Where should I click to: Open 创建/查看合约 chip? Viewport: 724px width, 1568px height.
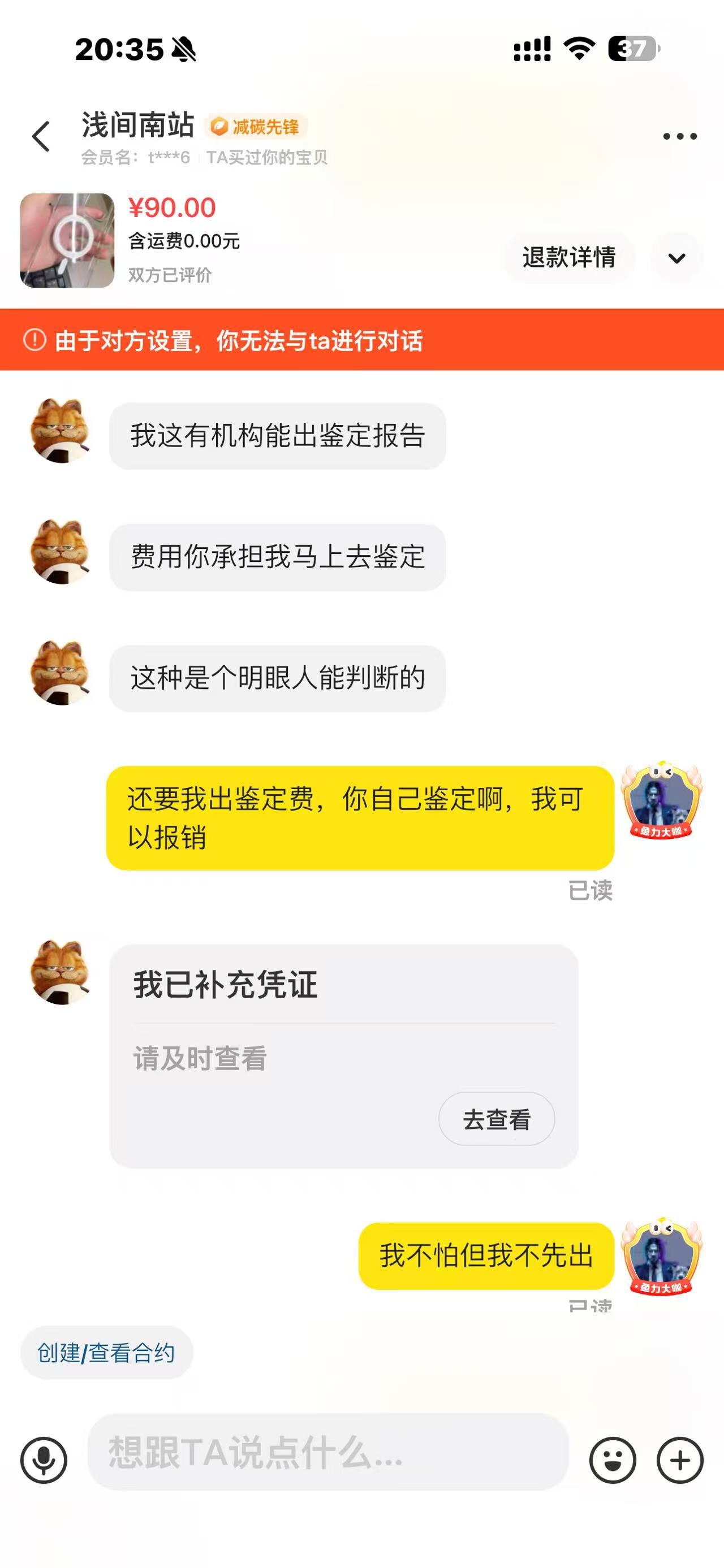click(106, 1353)
